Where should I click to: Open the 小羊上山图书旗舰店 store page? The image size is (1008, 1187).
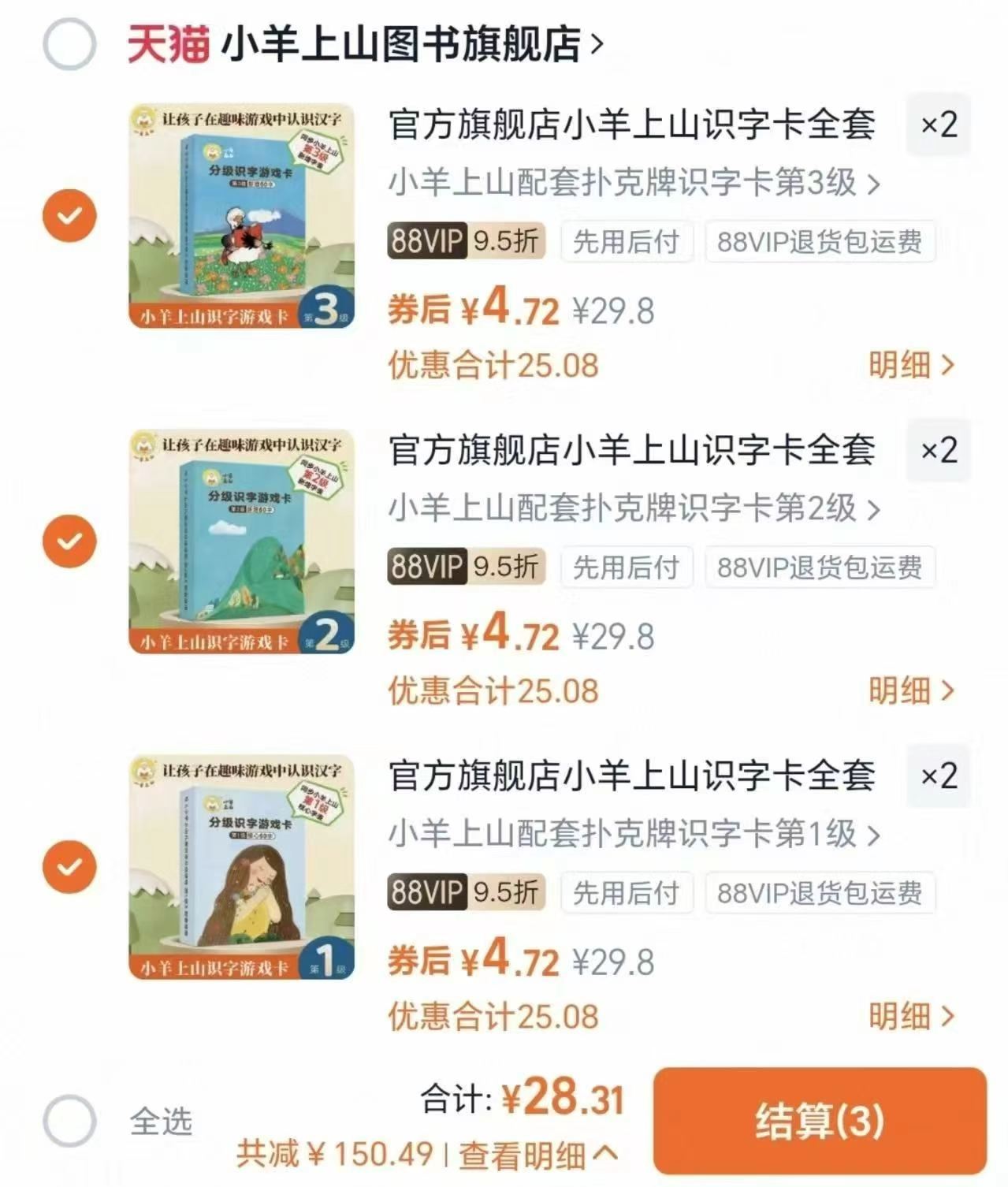click(x=402, y=43)
